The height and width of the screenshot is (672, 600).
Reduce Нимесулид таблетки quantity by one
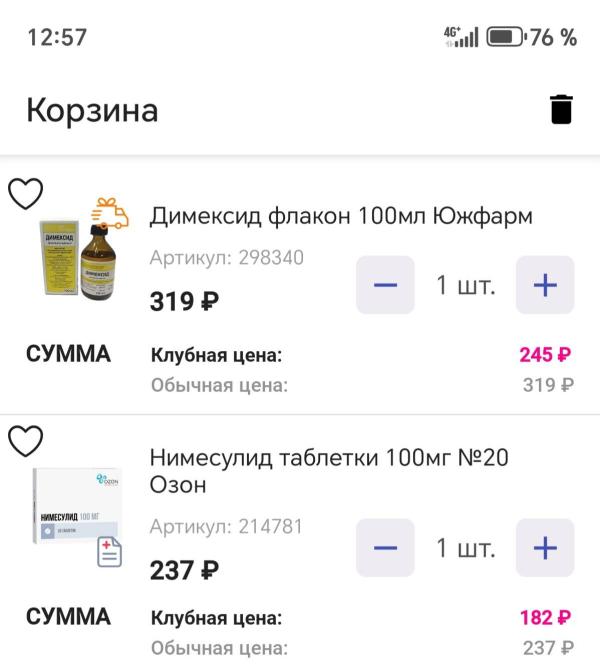pos(385,548)
